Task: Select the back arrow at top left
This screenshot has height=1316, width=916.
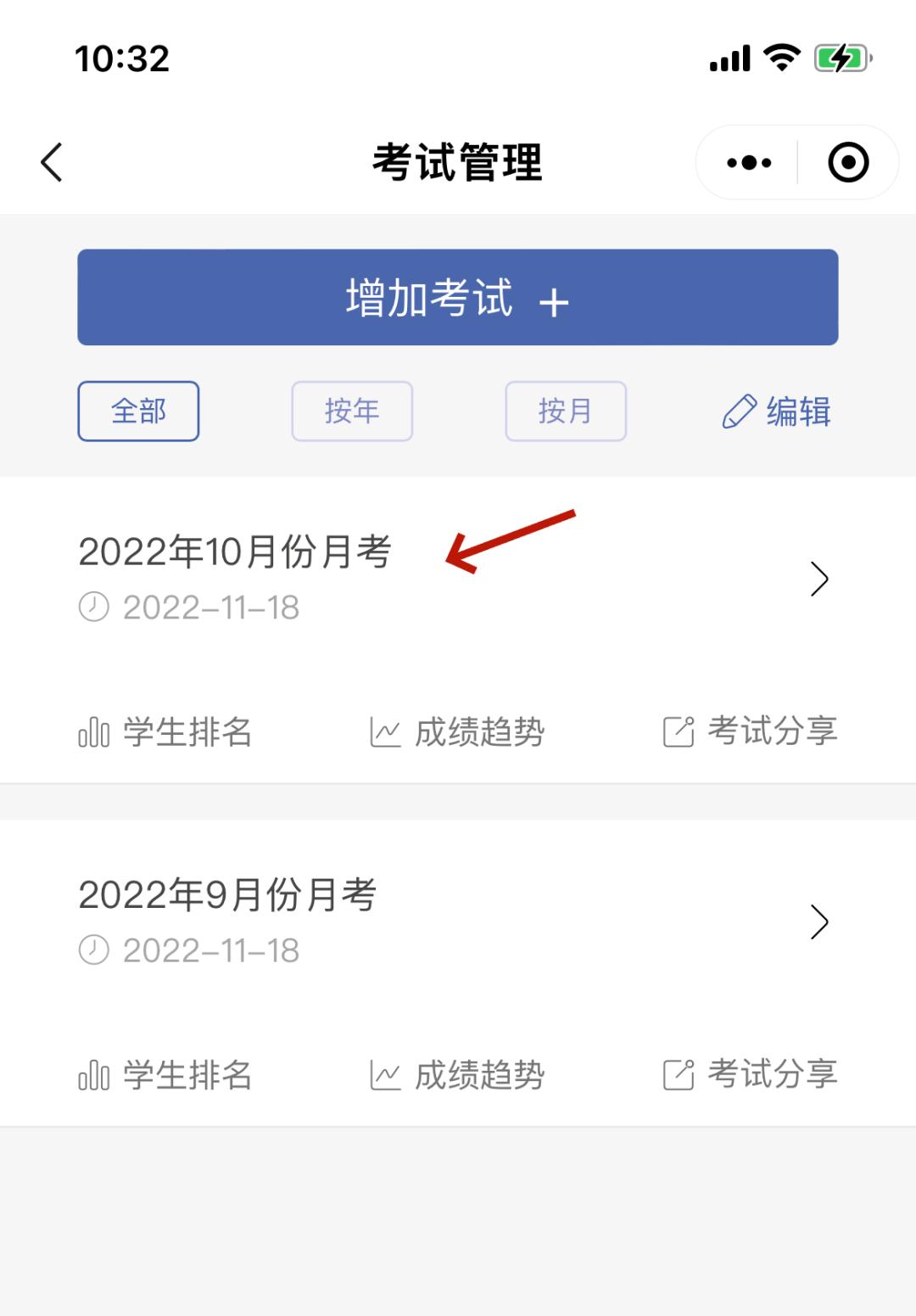Action: (x=51, y=161)
